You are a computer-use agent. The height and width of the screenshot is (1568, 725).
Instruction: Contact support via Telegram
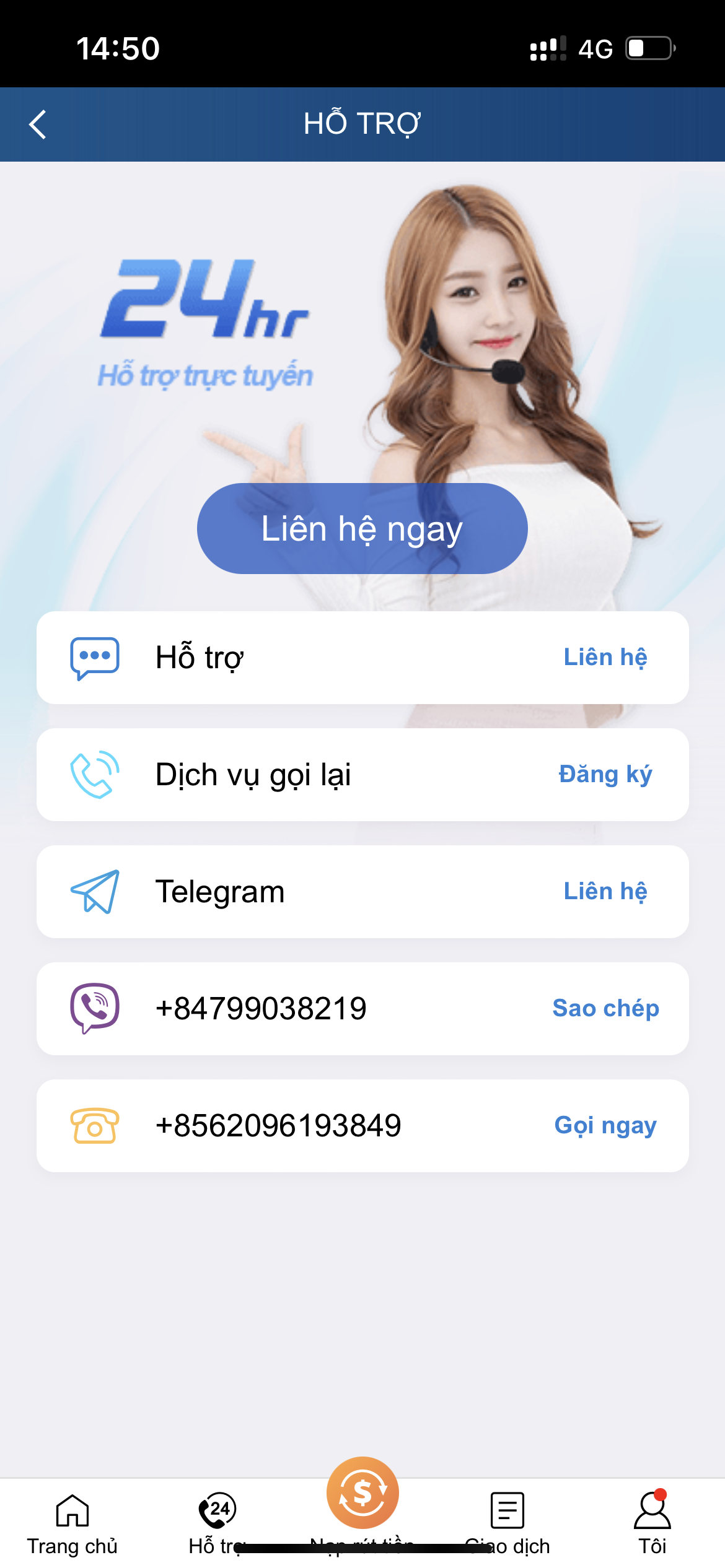[x=605, y=891]
